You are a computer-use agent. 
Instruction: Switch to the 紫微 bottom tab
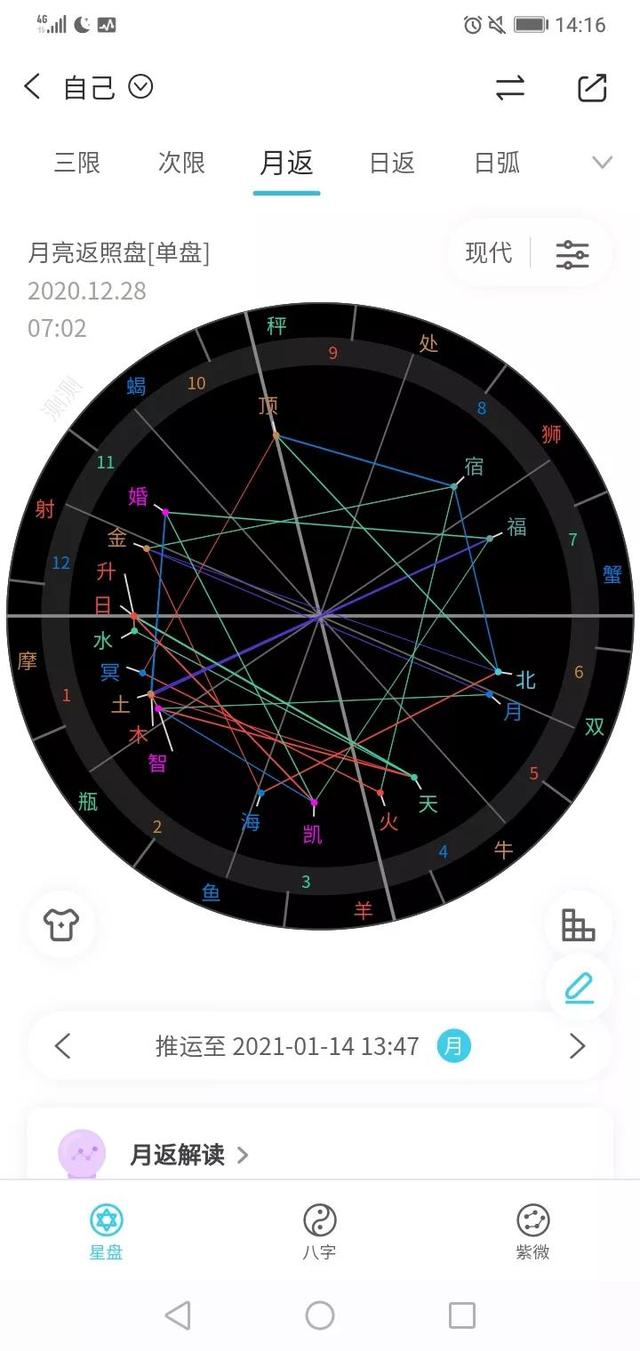point(533,1231)
